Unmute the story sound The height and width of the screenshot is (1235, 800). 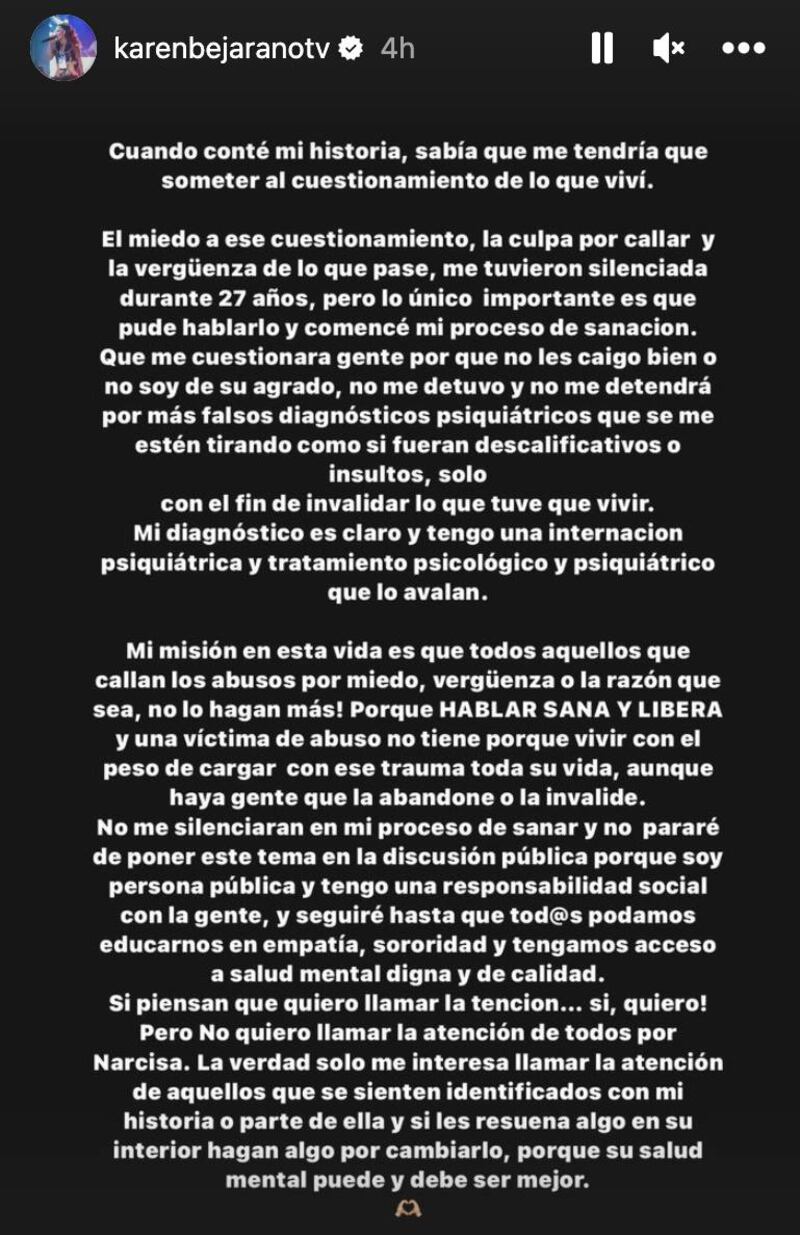pos(669,48)
